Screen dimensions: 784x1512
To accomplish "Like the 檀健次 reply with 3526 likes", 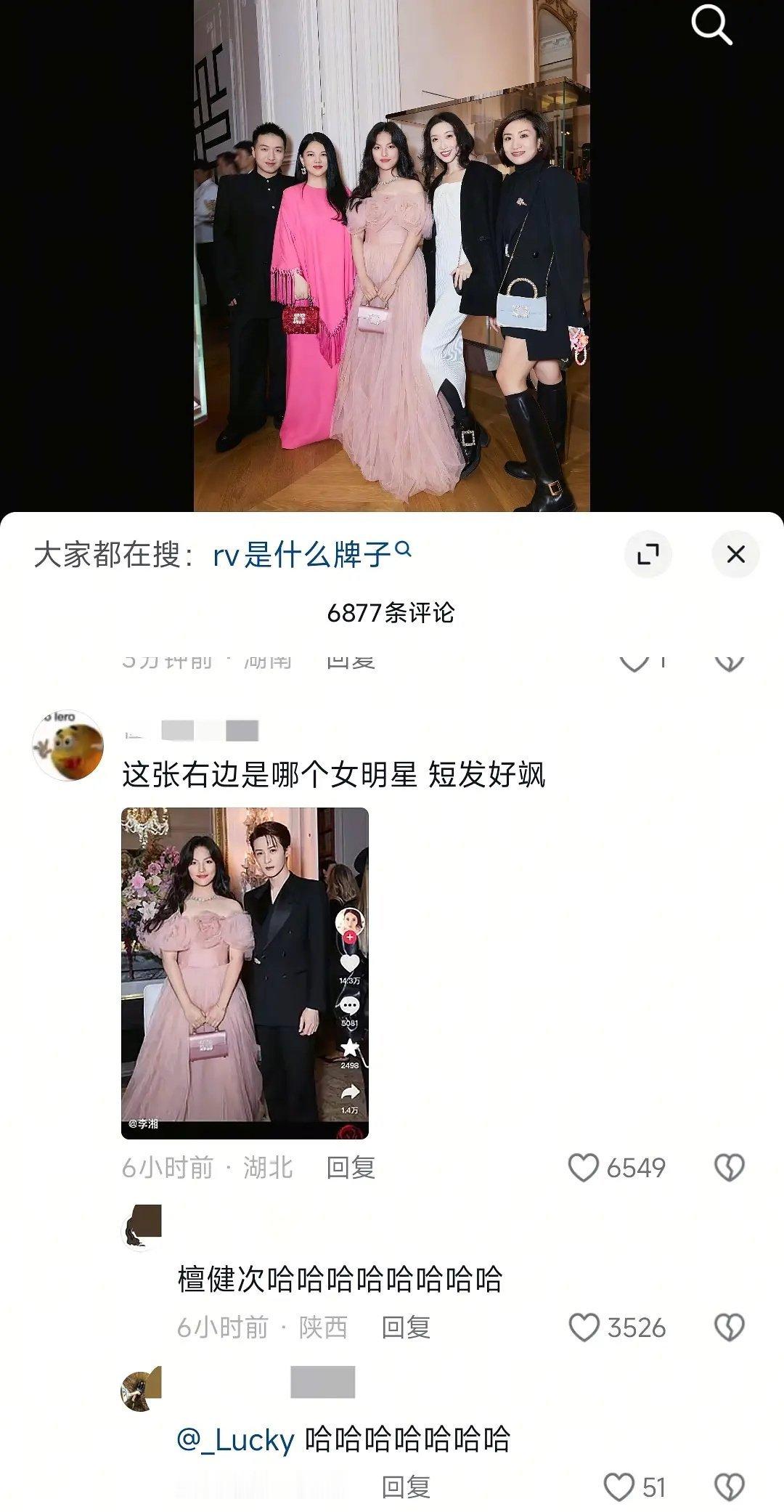I will [x=583, y=1328].
